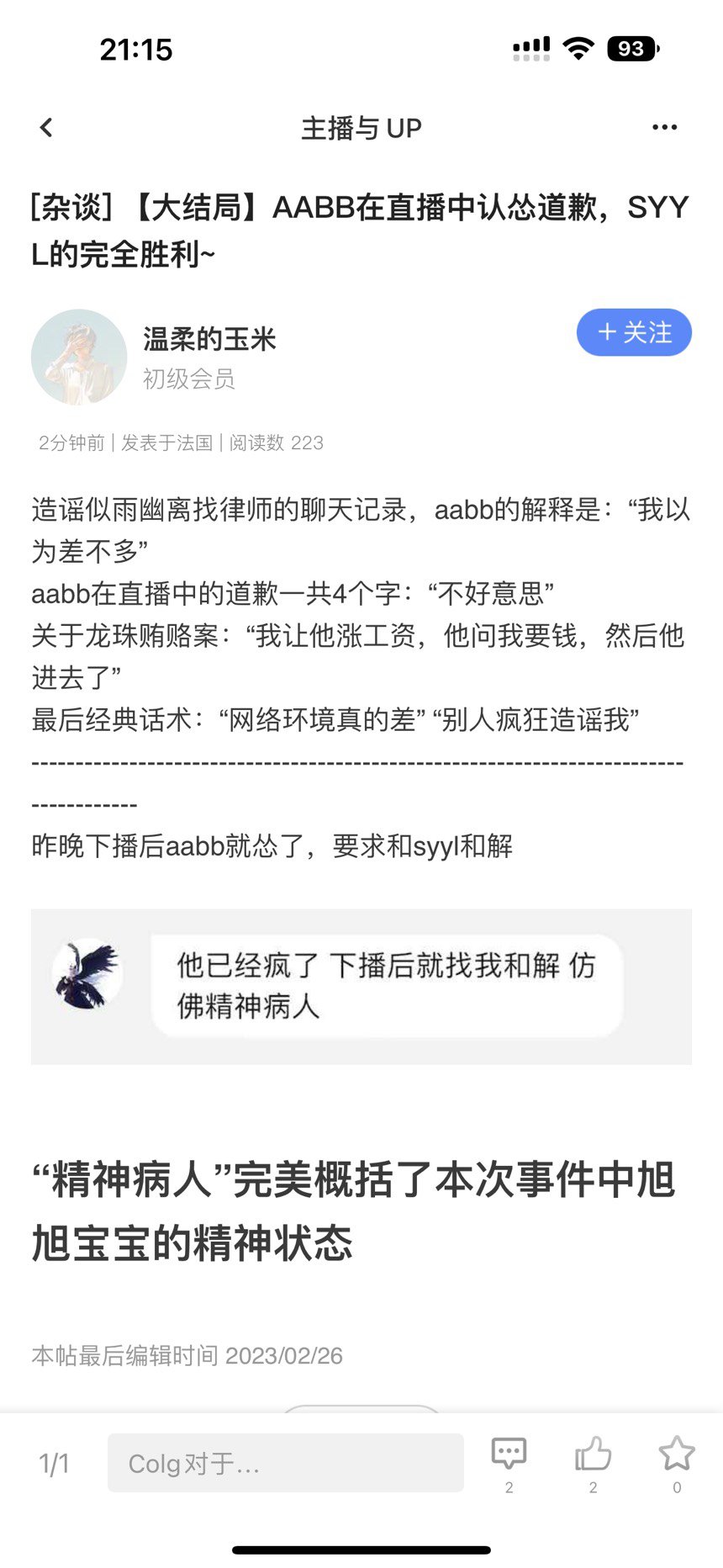Follow 温柔的玉米 with the 关注 button

click(634, 332)
